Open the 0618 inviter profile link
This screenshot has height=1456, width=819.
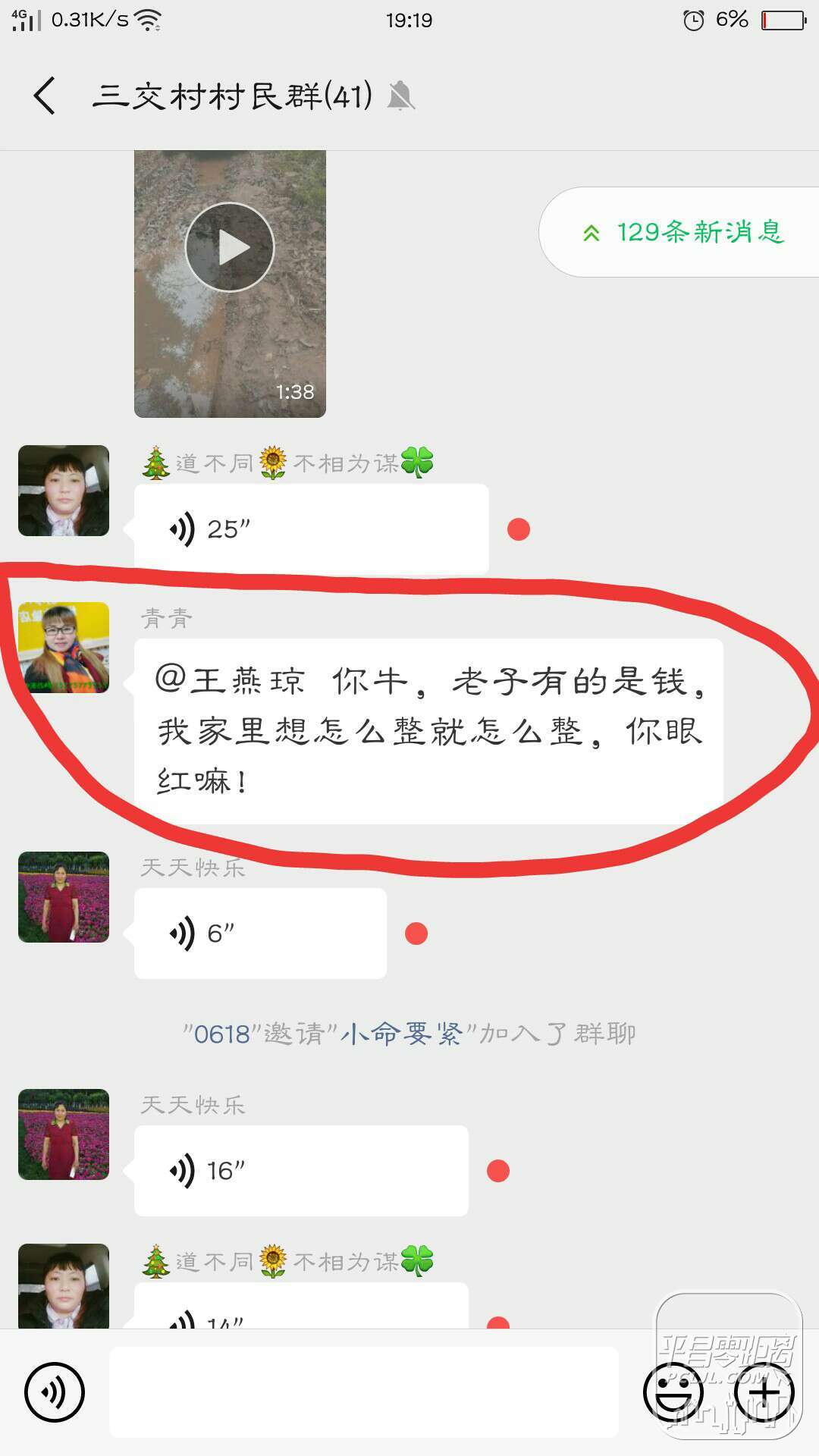[x=221, y=1034]
